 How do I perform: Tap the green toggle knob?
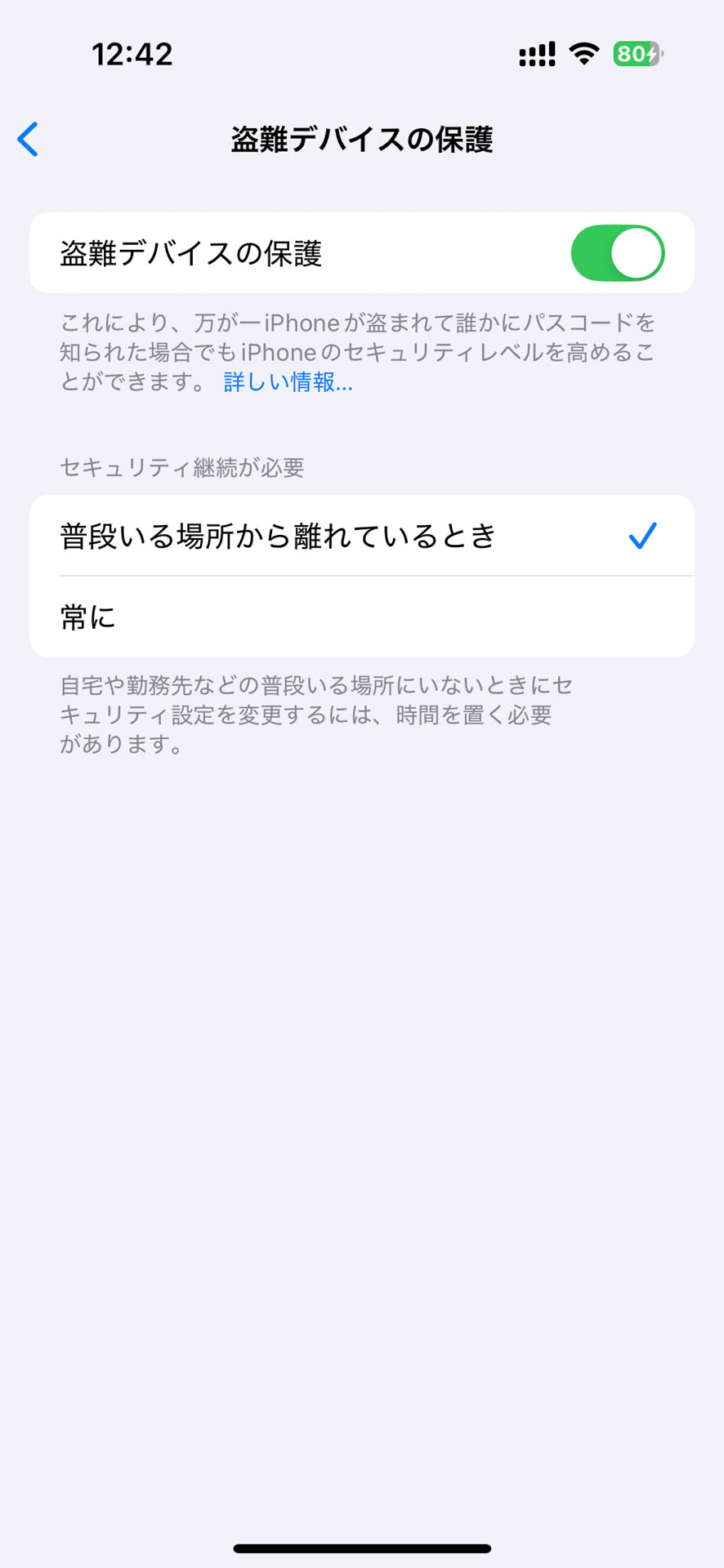637,253
